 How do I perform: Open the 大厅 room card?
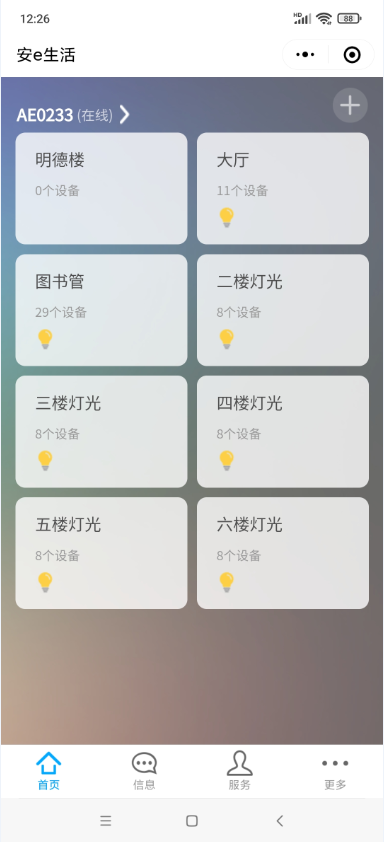click(283, 188)
